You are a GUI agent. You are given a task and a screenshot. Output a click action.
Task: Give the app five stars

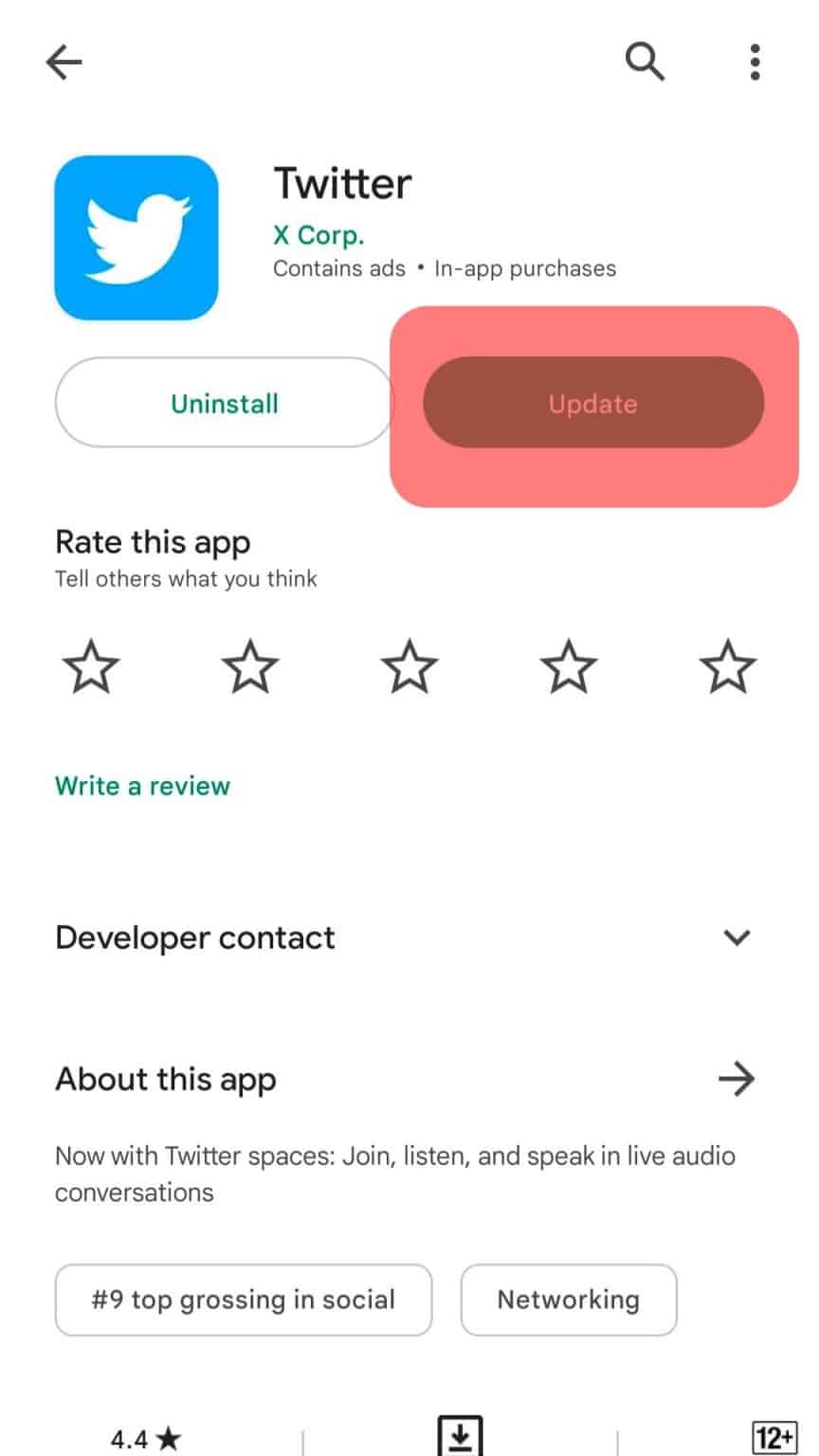[x=727, y=666]
